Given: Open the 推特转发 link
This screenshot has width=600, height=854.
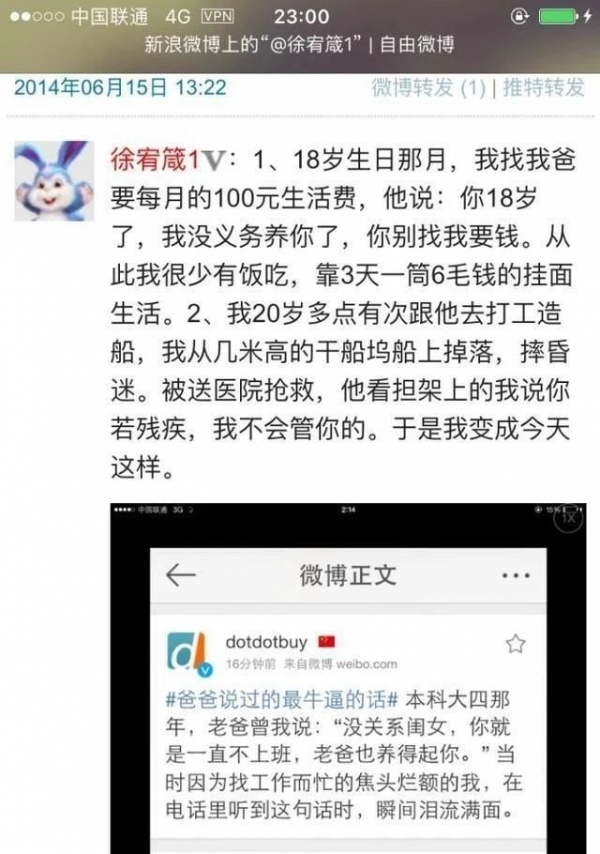Looking at the screenshot, I should point(542,87).
